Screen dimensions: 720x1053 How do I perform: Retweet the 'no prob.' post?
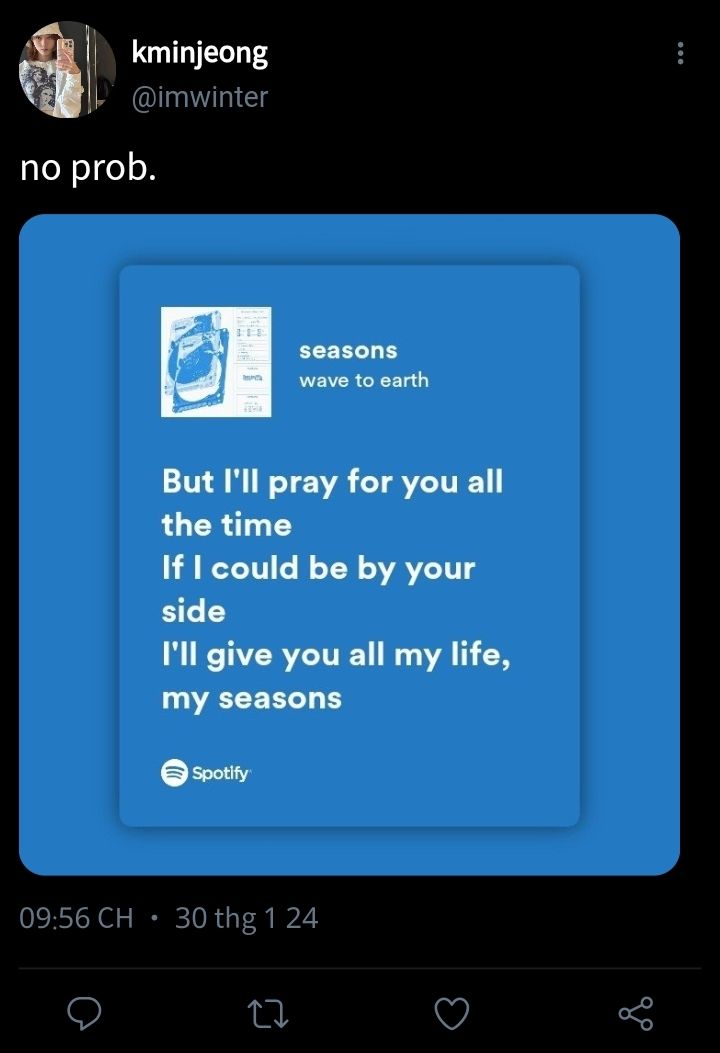269,1015
